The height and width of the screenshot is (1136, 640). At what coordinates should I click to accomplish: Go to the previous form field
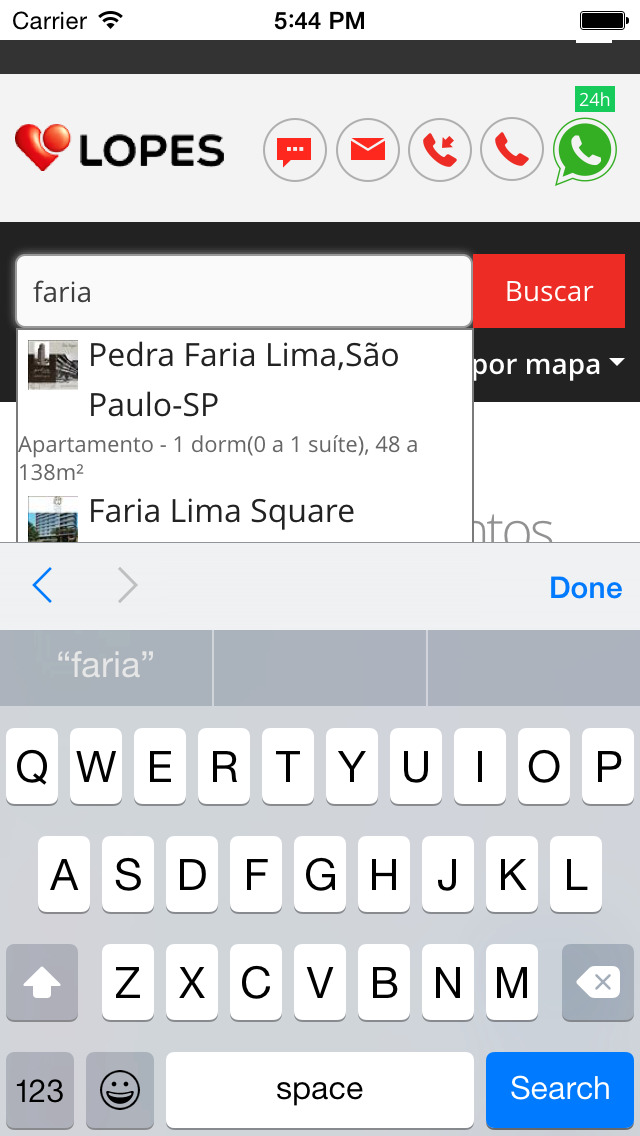pos(42,586)
